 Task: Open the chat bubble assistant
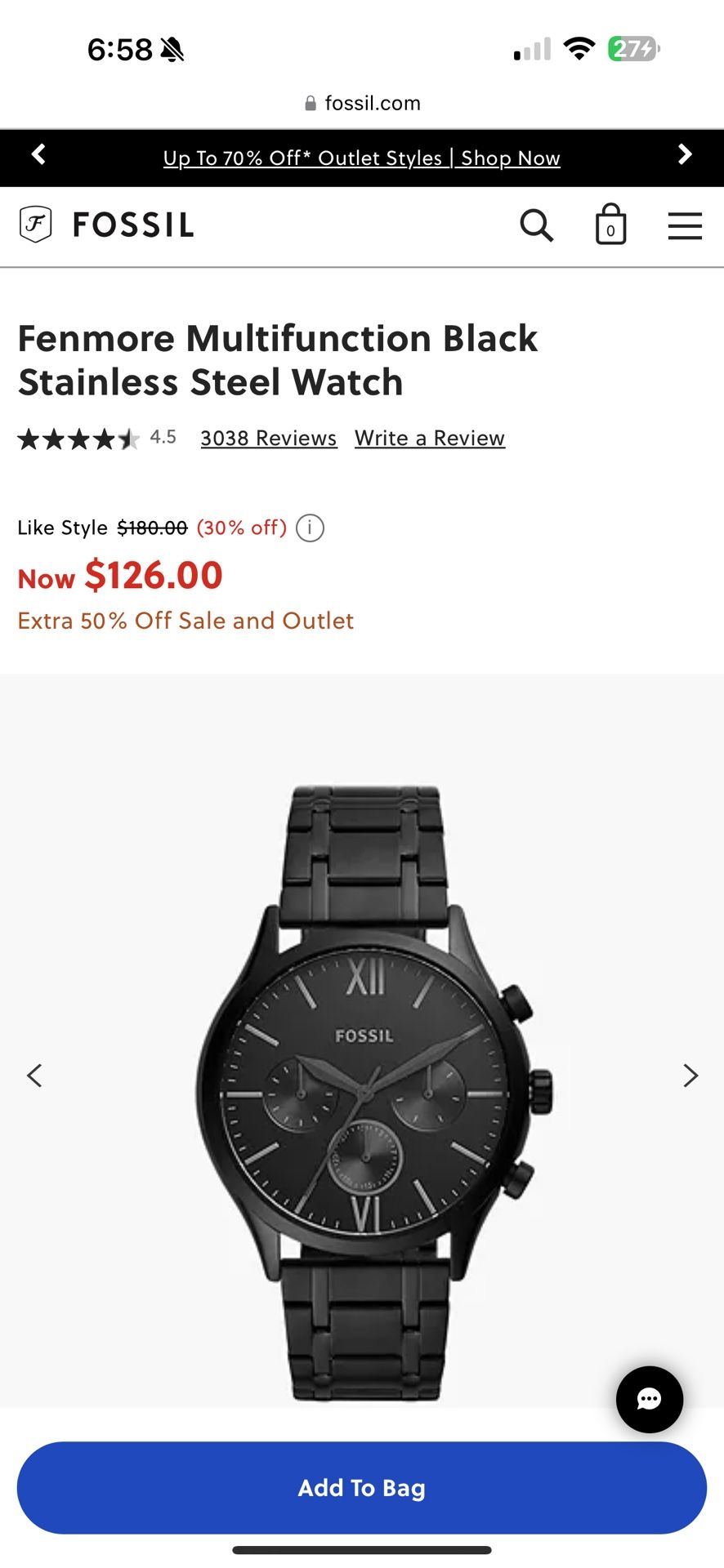649,1399
